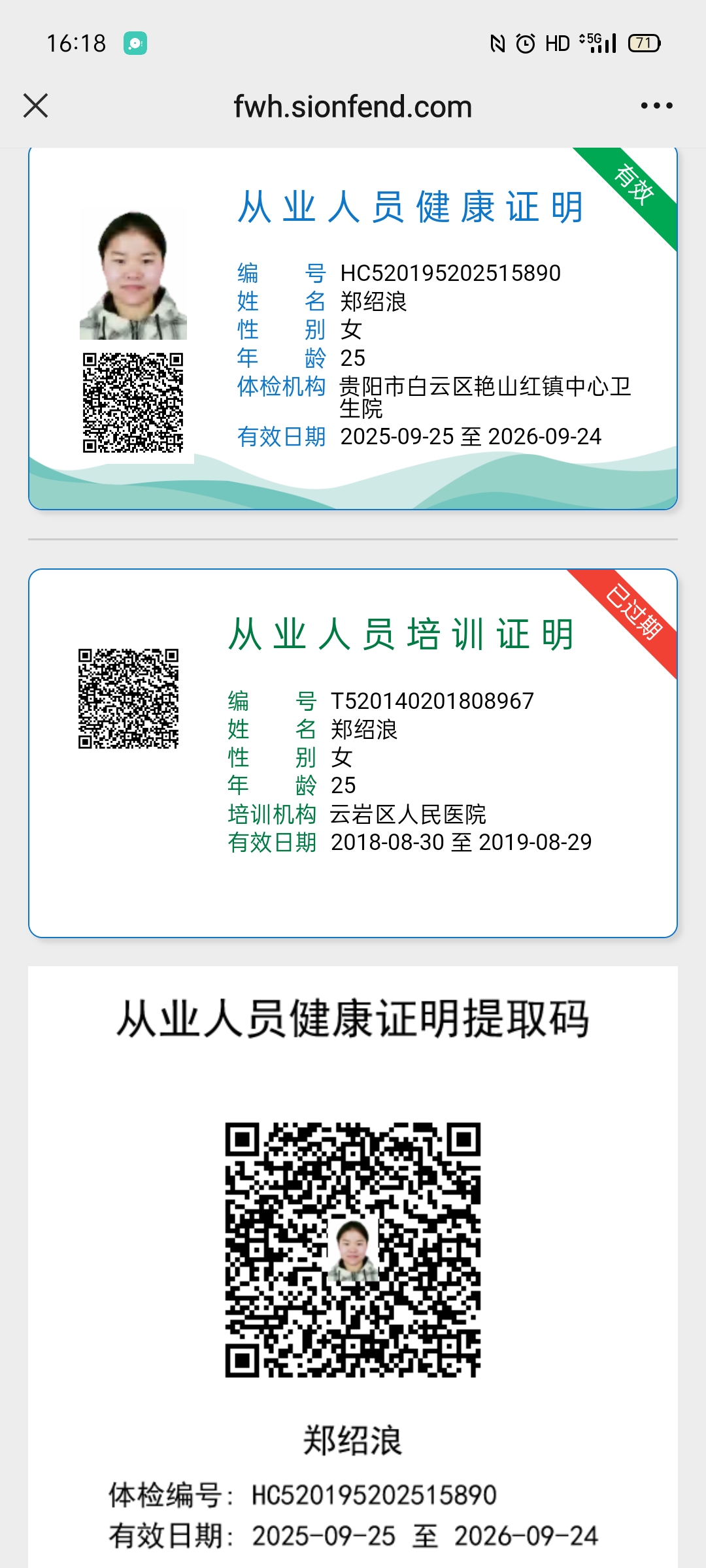Open the three-dot overflow menu
Viewport: 706px width, 1568px height.
(656, 106)
